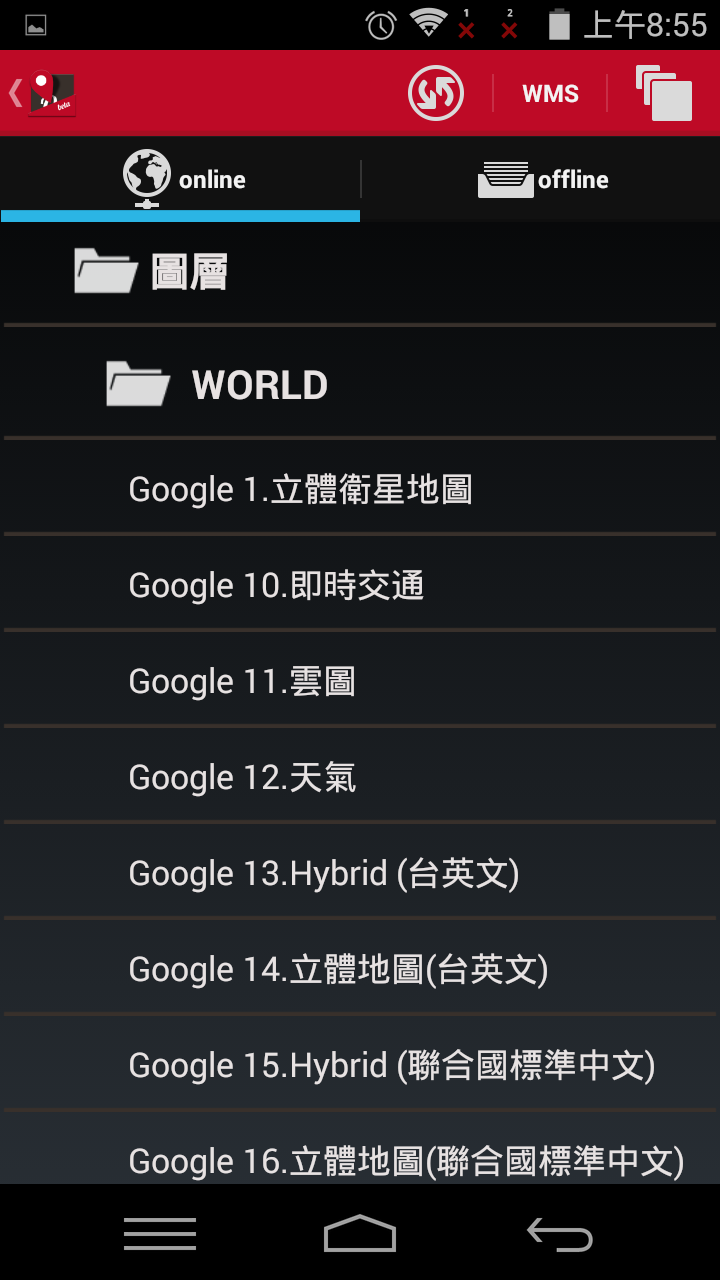
Task: Open the stacked layers icon
Action: click(664, 94)
